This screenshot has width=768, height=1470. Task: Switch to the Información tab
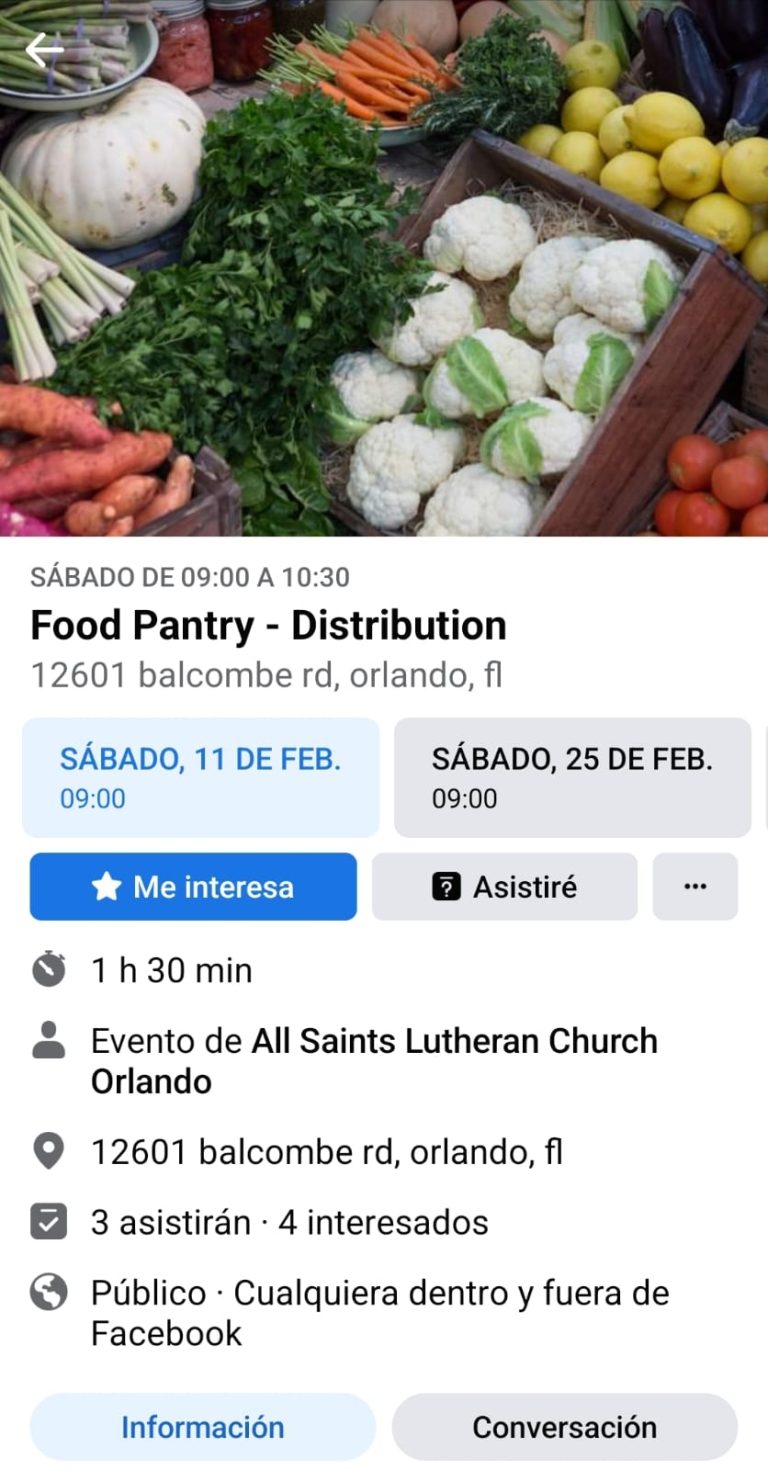pos(202,1426)
